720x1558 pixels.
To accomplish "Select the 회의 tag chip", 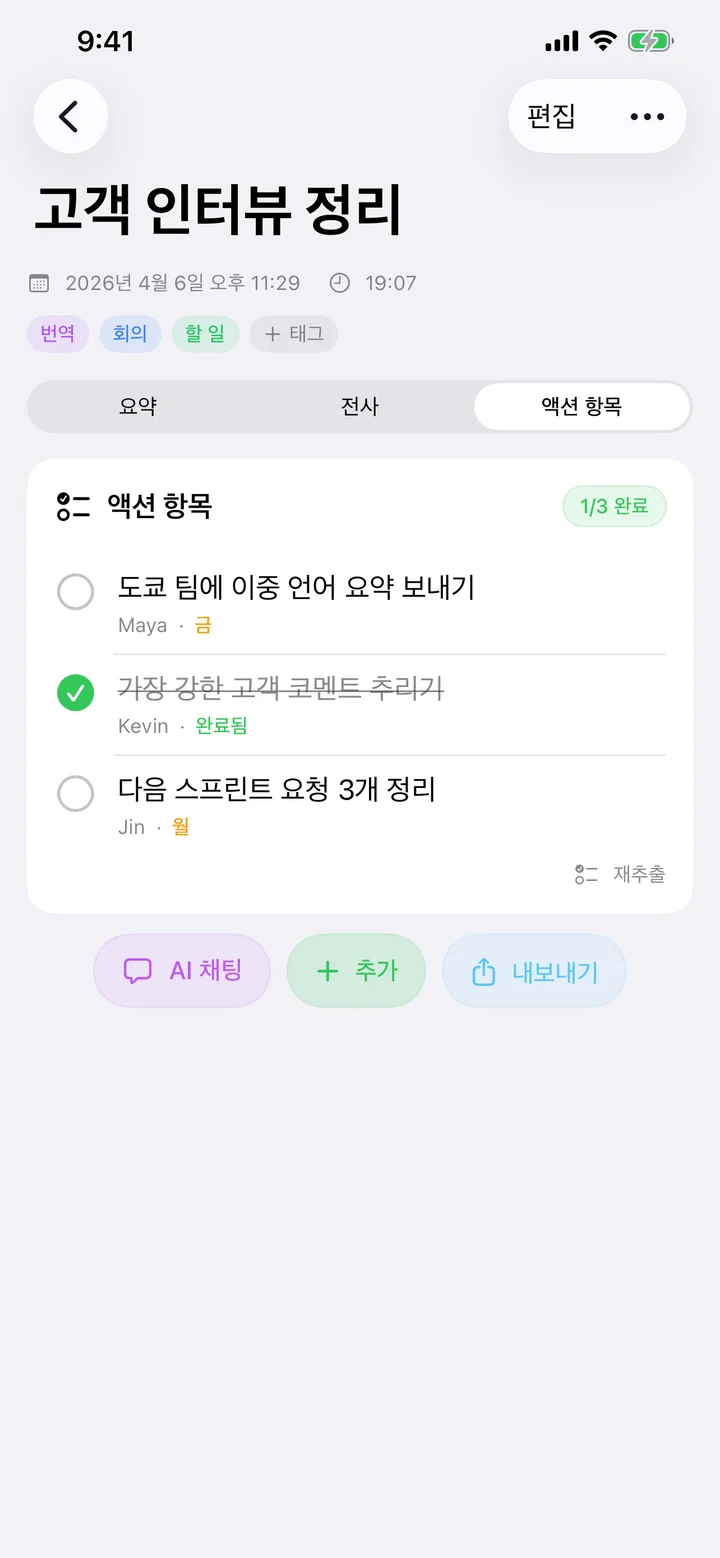I will pos(130,334).
